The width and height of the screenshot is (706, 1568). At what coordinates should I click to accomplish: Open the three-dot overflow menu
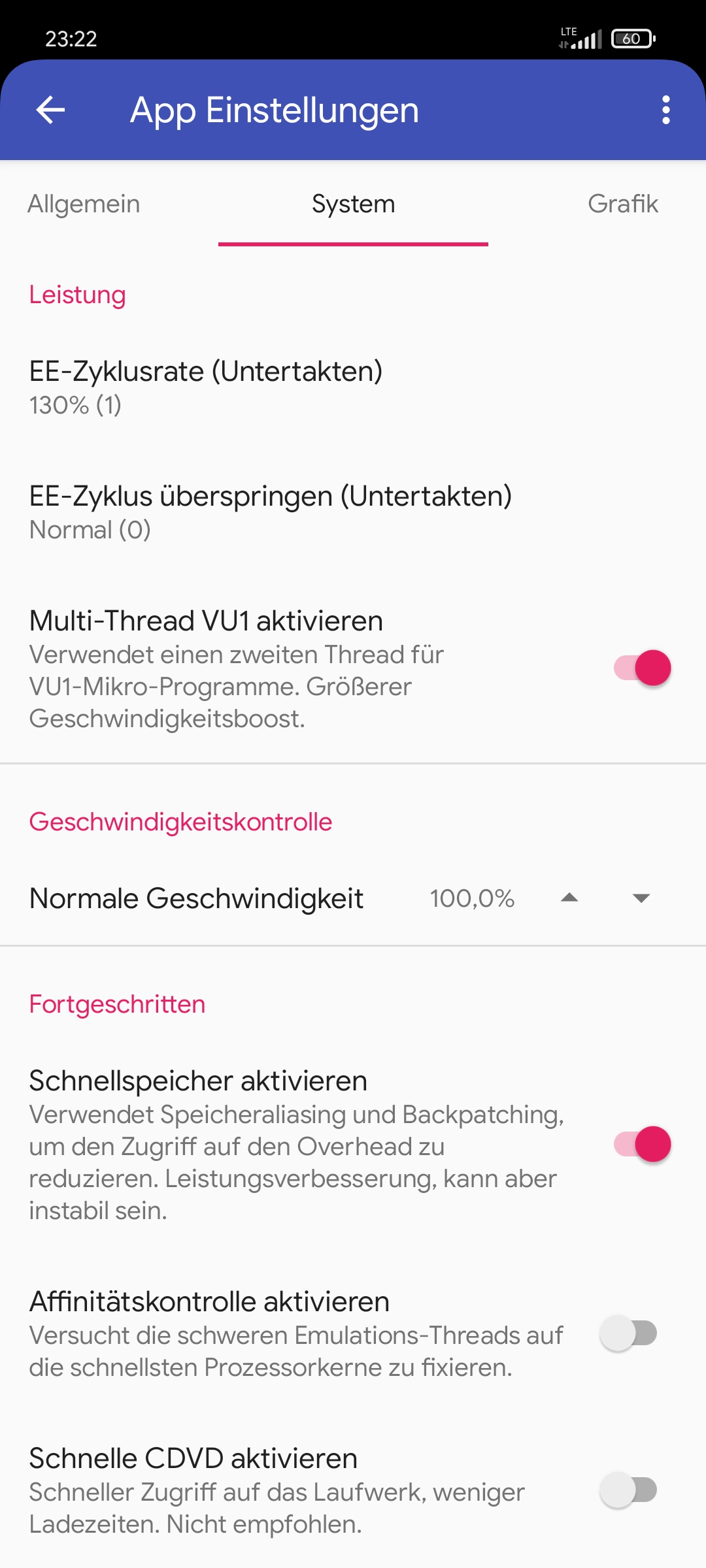(665, 110)
